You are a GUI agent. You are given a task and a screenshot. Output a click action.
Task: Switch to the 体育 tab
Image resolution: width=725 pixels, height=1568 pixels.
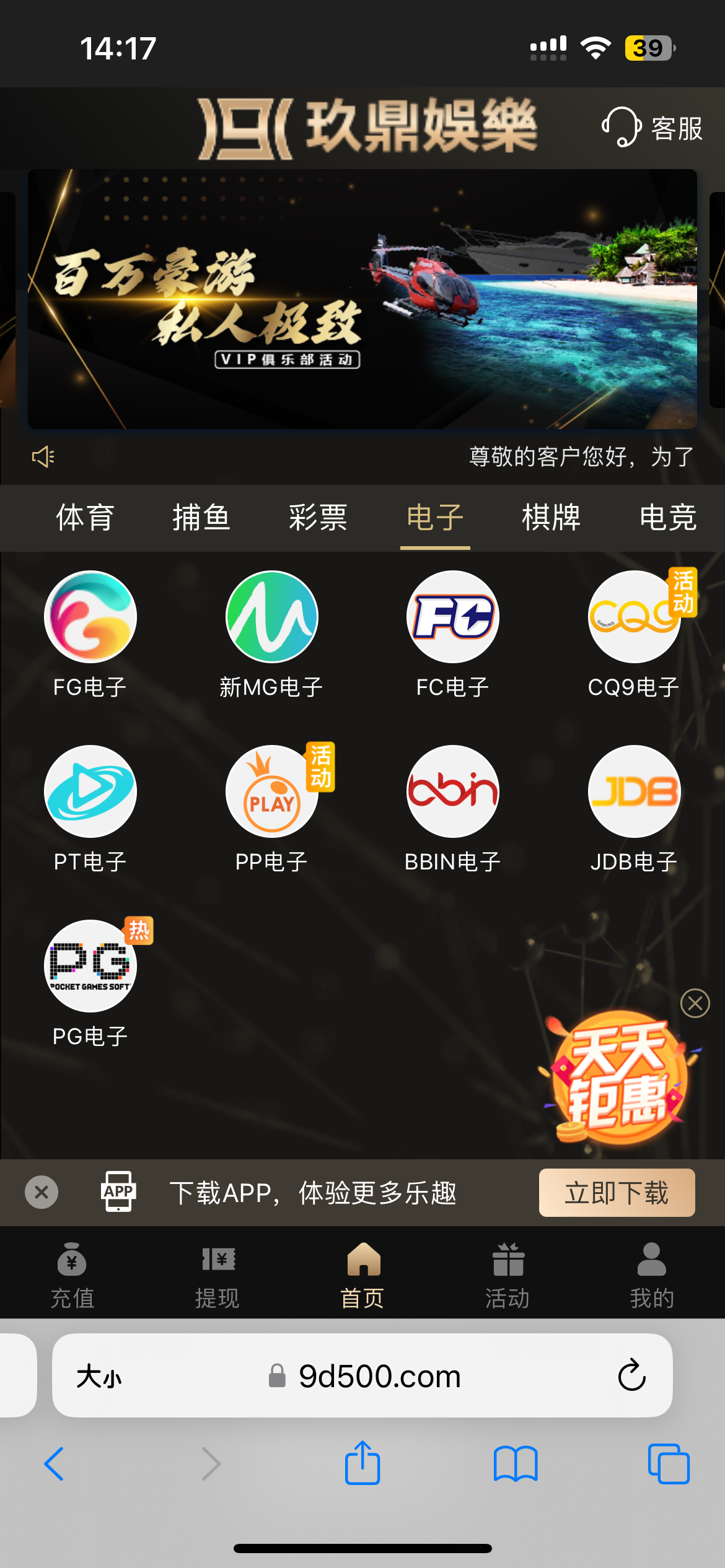point(85,518)
